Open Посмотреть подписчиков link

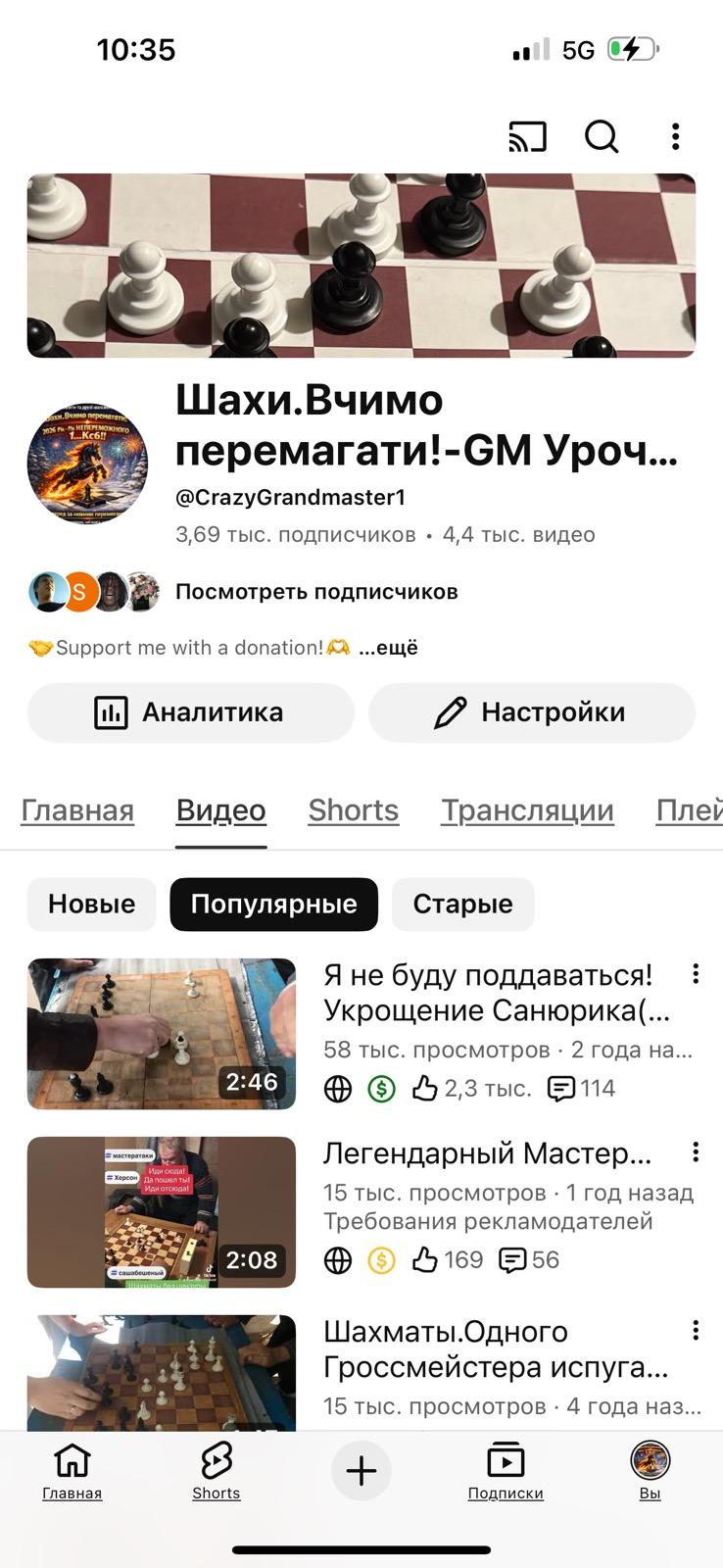pyautogui.click(x=316, y=591)
